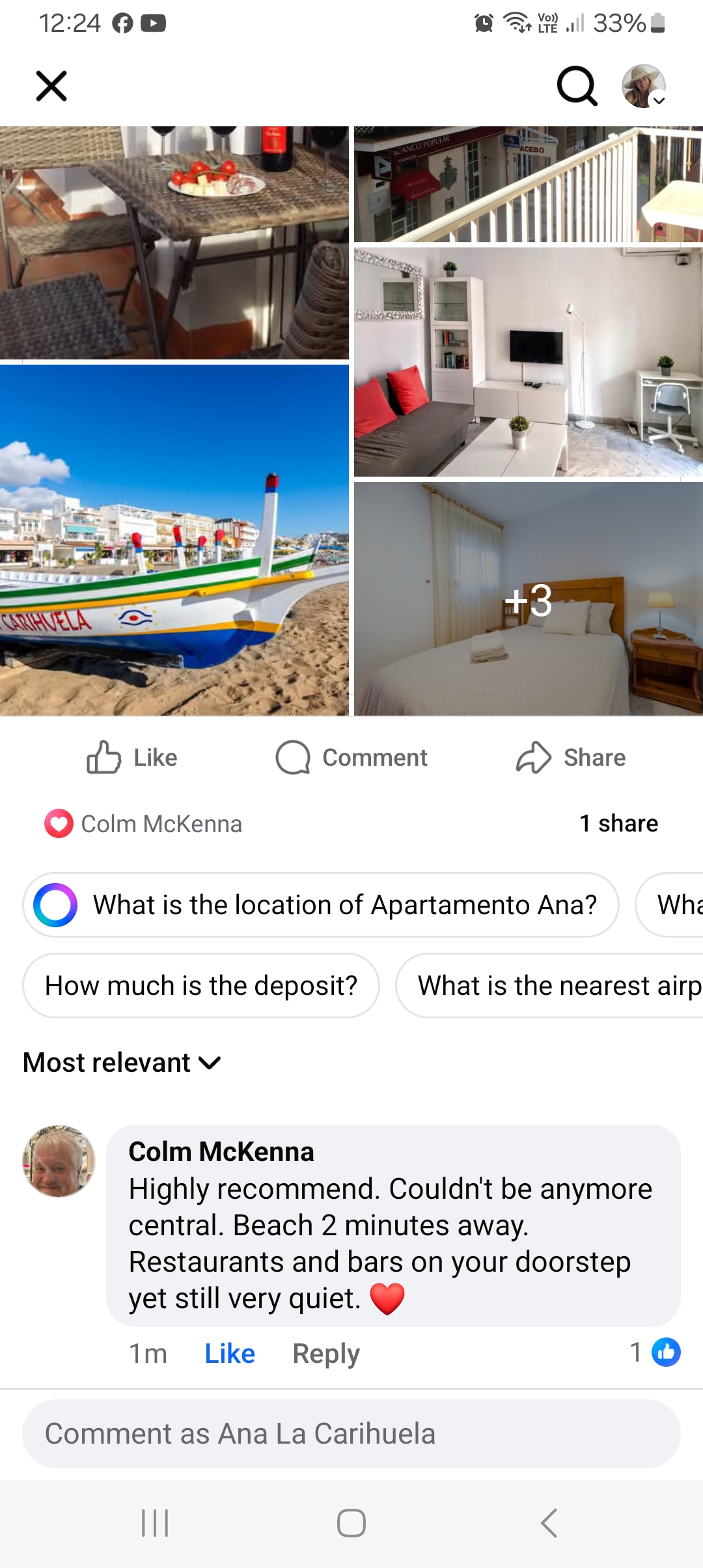Ask about location of Apartamento Ana
Image resolution: width=703 pixels, height=1568 pixels.
pyautogui.click(x=321, y=904)
